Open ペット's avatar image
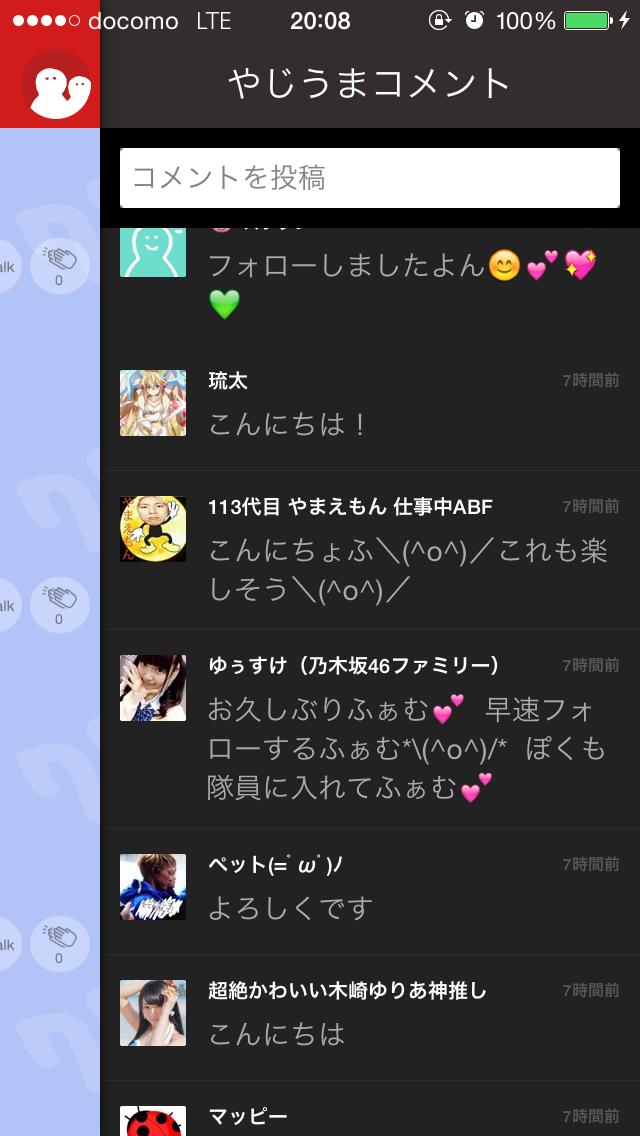Screen dimensions: 640x1136 point(153,887)
